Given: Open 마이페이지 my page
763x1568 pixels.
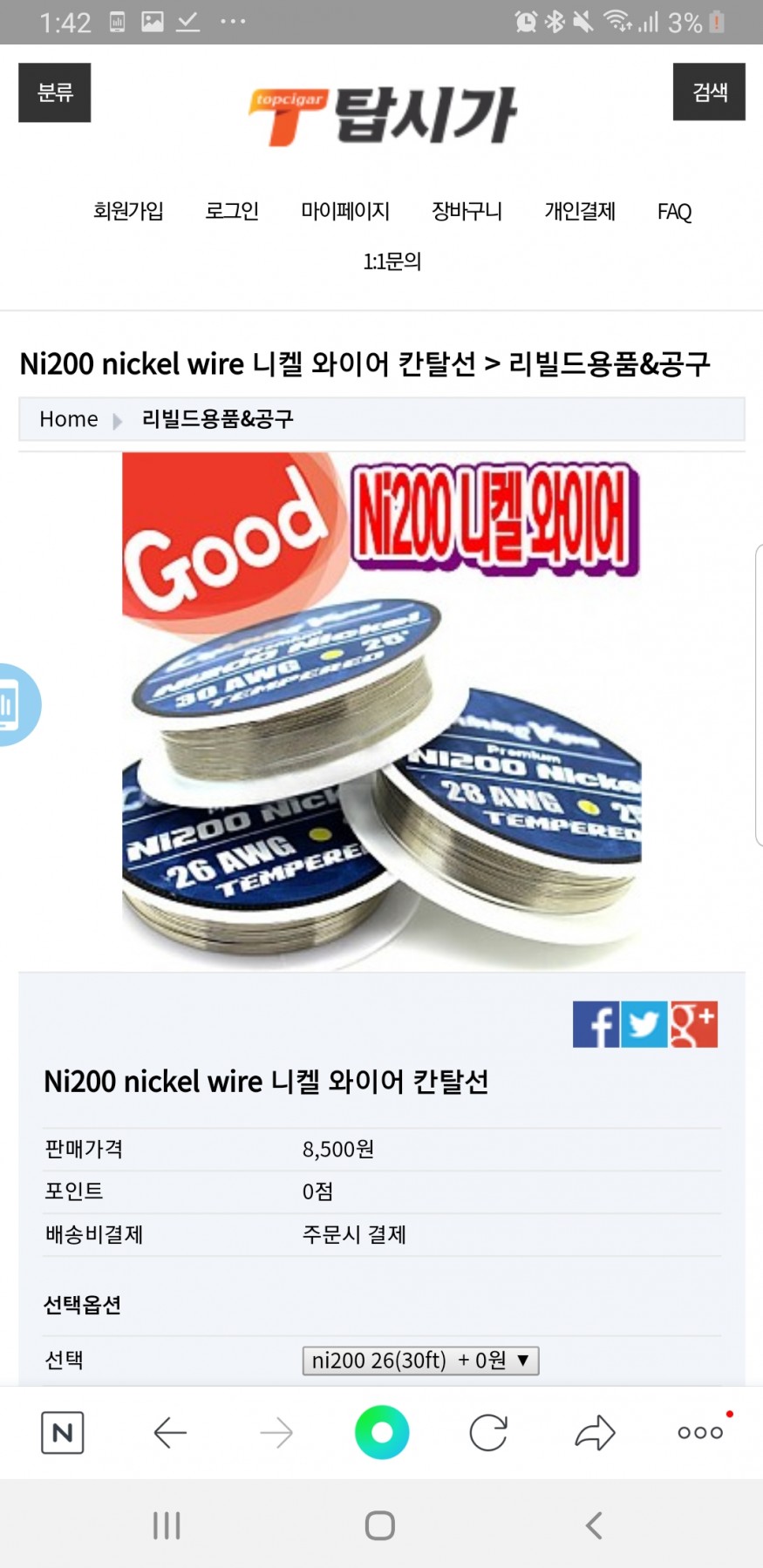Looking at the screenshot, I should [345, 211].
